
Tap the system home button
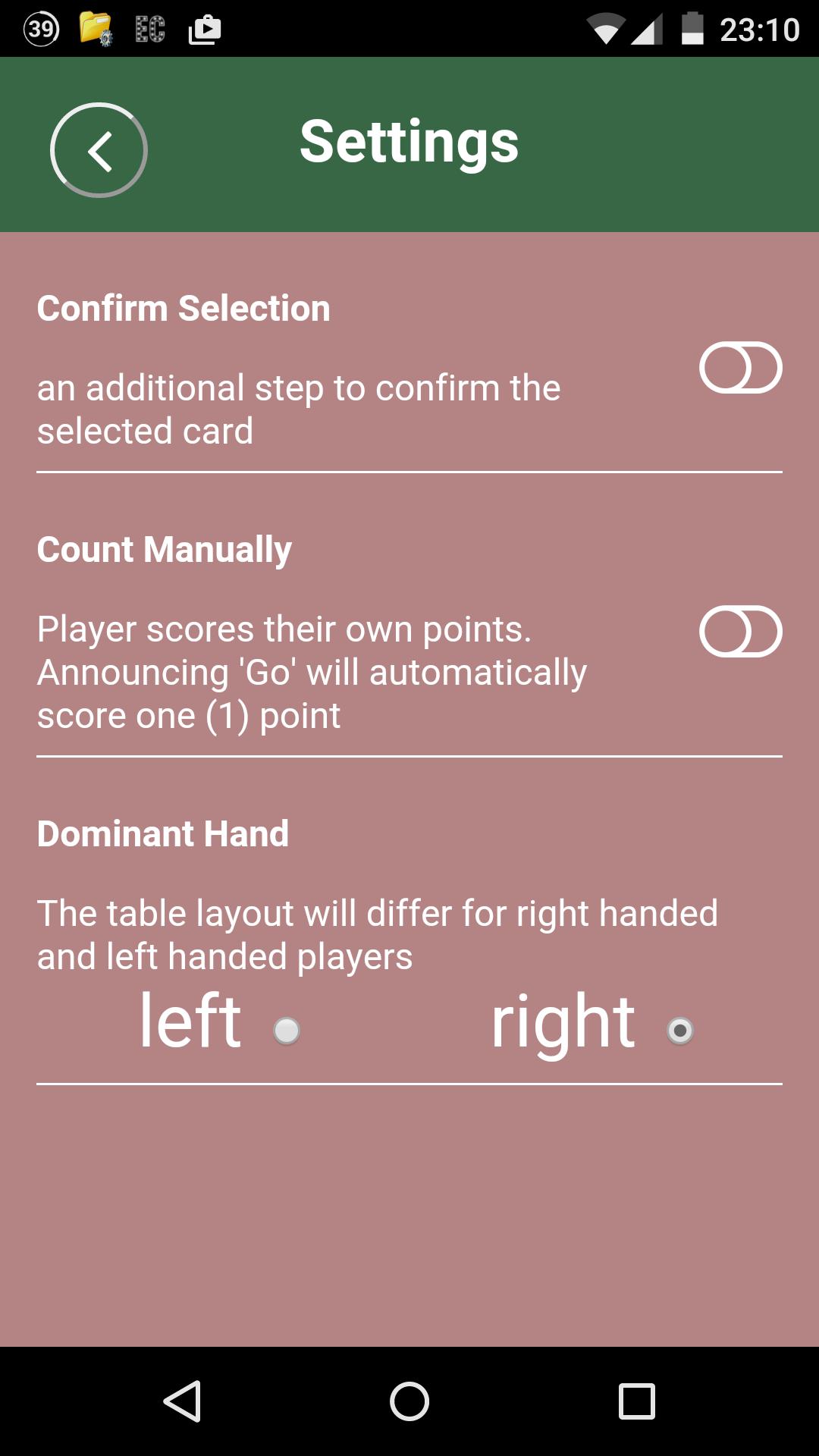(409, 1401)
